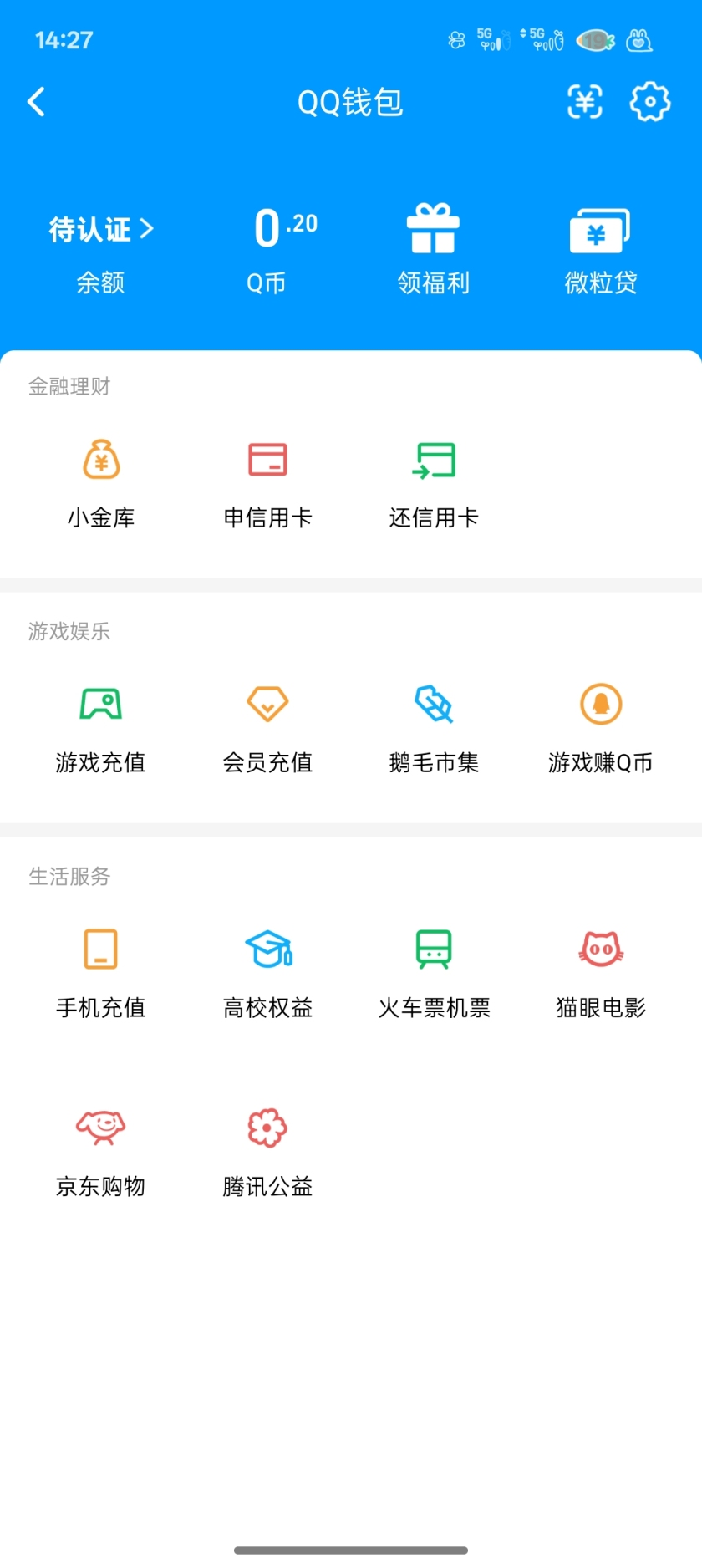Screen dimensions: 702x1568
Task: Go back with the top-left arrow
Action: point(35,100)
